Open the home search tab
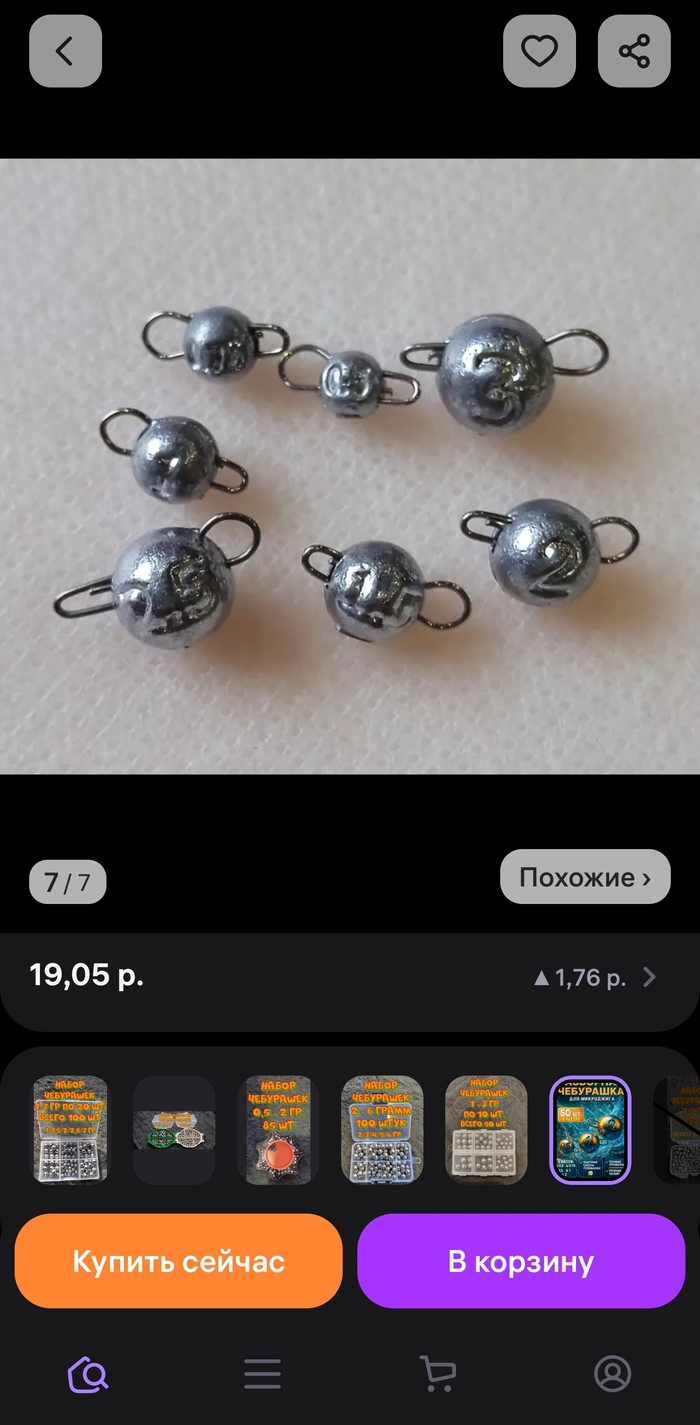 pos(88,1374)
